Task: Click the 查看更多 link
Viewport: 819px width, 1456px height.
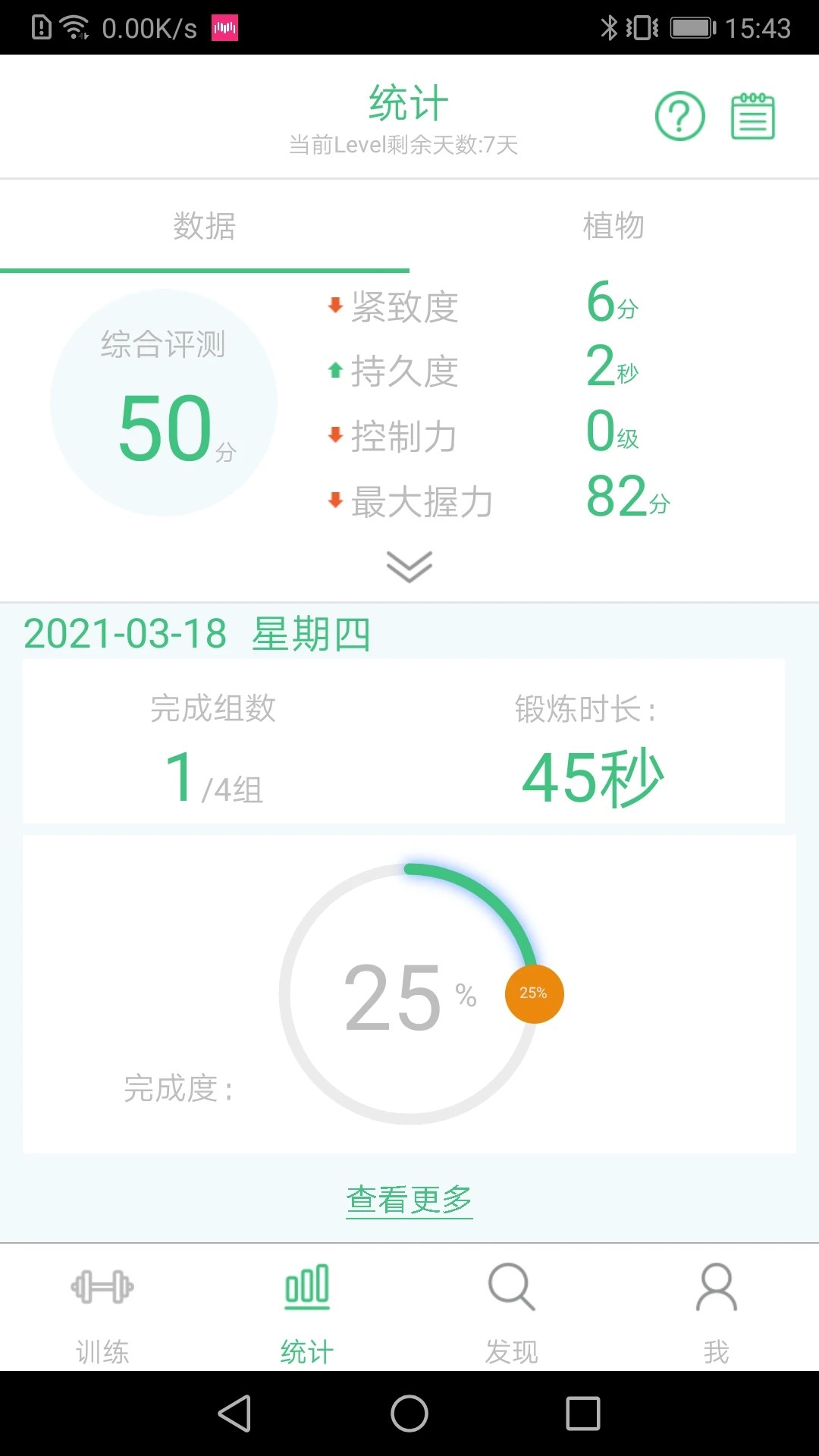Action: point(409,1200)
